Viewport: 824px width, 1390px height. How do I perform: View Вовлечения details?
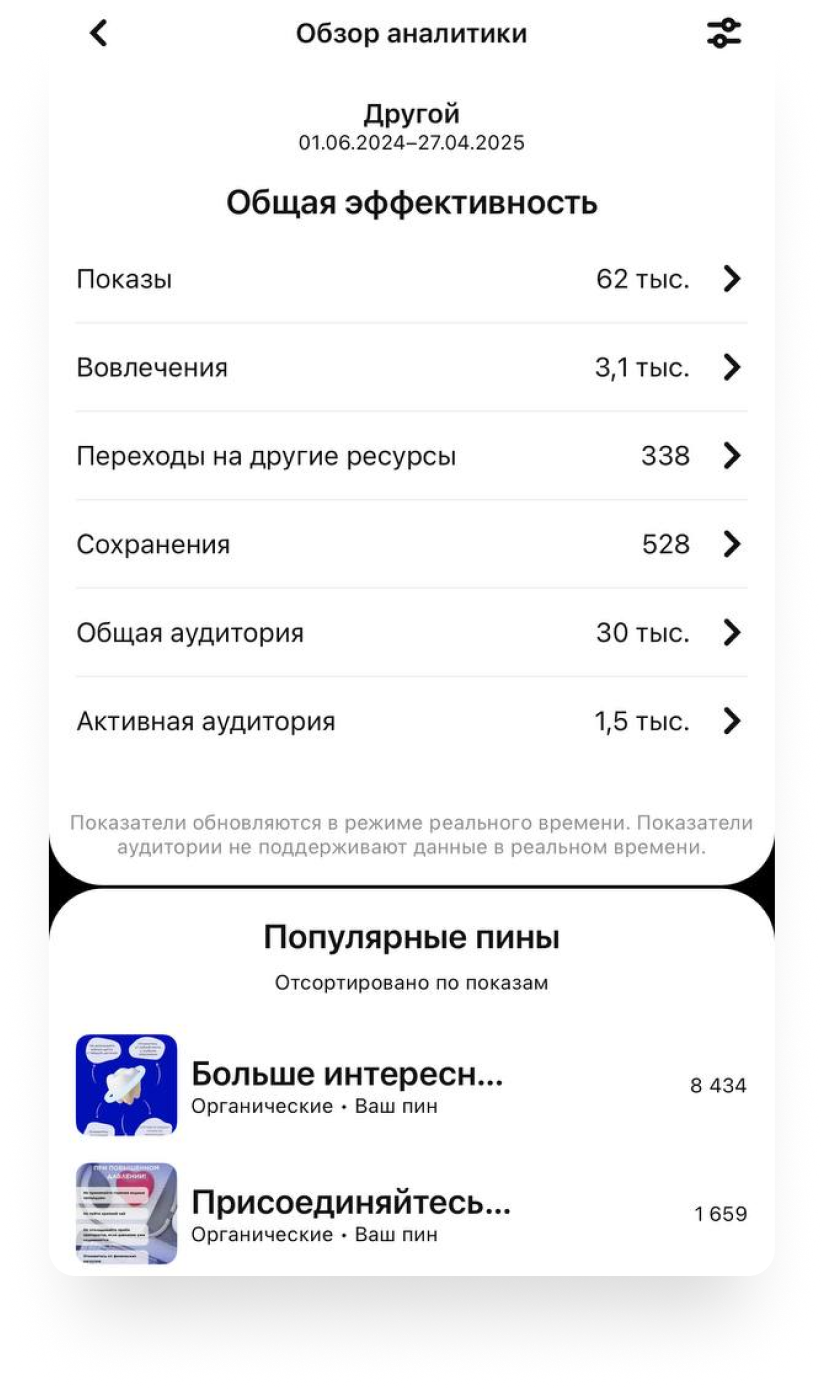point(411,367)
